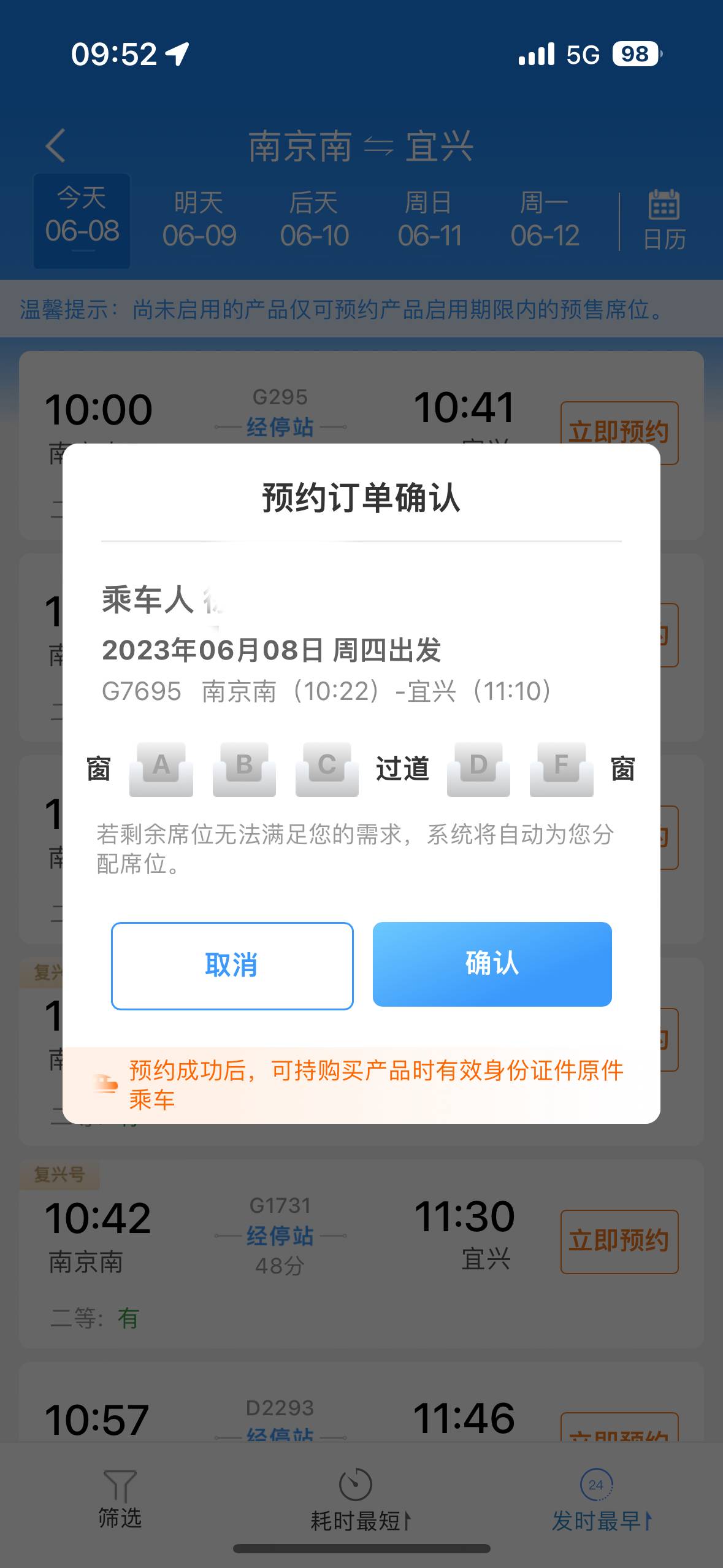Choose seat B
The width and height of the screenshot is (723, 1568).
coord(244,769)
